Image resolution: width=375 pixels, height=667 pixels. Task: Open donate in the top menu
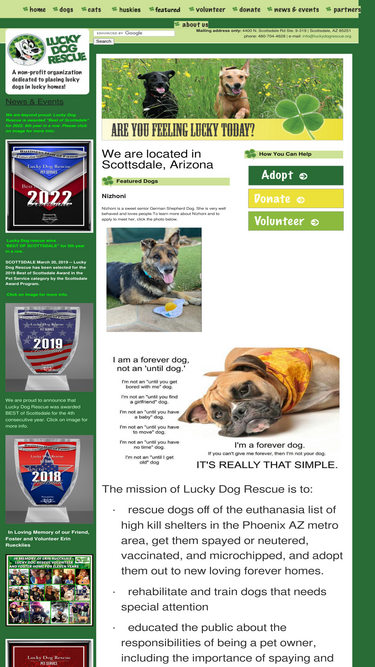(247, 9)
